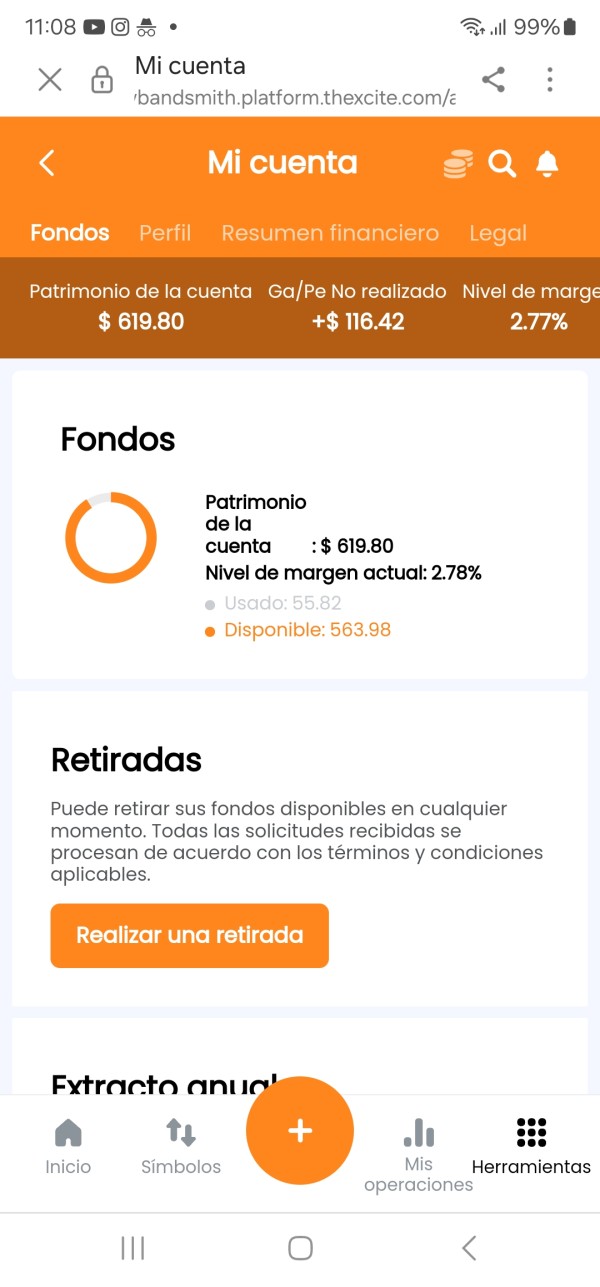This screenshot has height=1287, width=600.
Task: Close the browser tab with the X
Action: point(49,80)
